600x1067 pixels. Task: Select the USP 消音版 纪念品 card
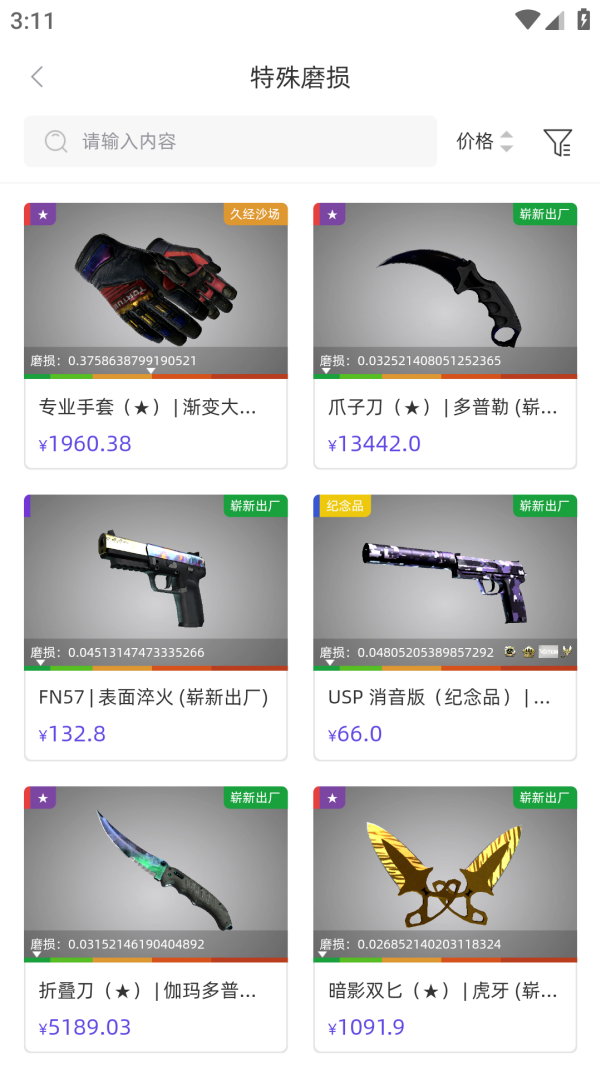point(445,627)
